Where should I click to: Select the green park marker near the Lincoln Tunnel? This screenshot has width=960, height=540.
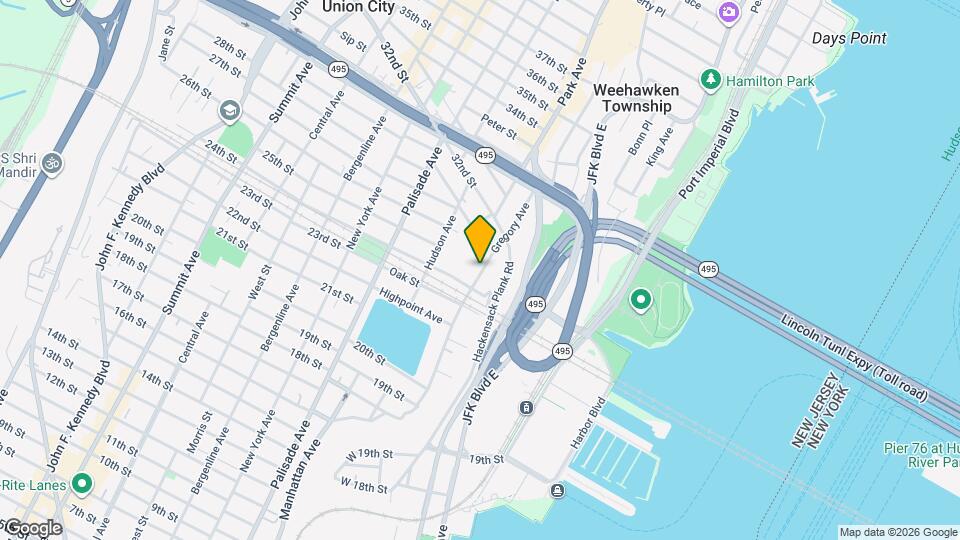pos(640,299)
